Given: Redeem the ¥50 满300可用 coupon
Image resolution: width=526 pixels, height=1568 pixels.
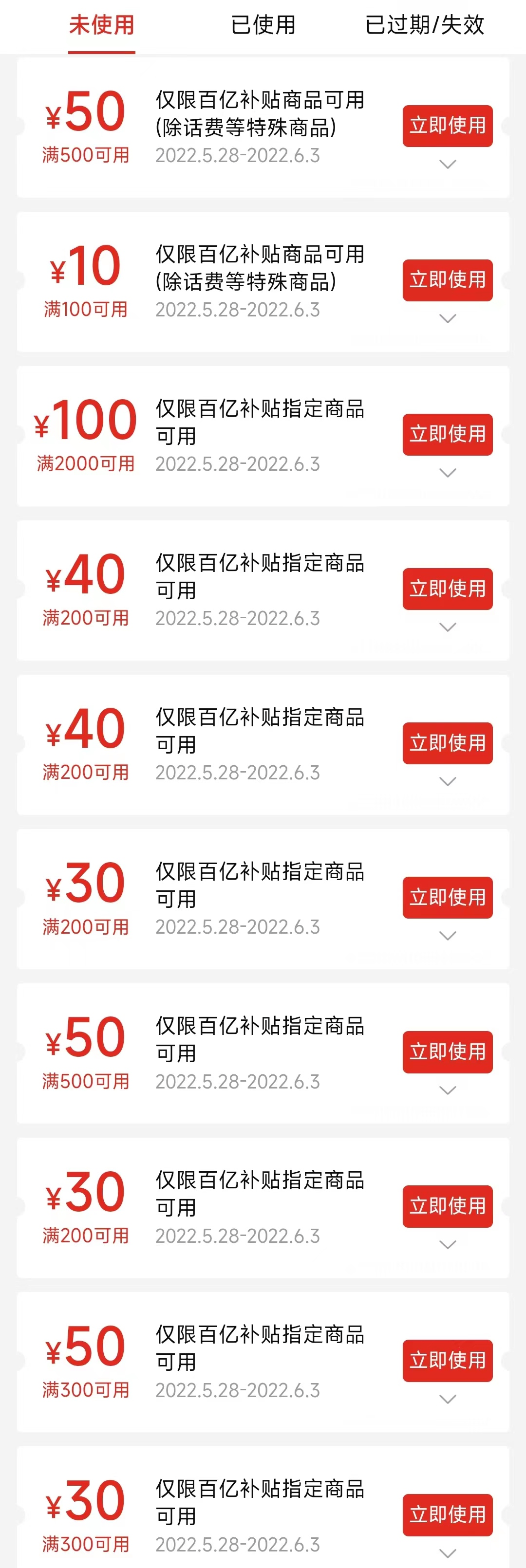Looking at the screenshot, I should coord(448,1360).
